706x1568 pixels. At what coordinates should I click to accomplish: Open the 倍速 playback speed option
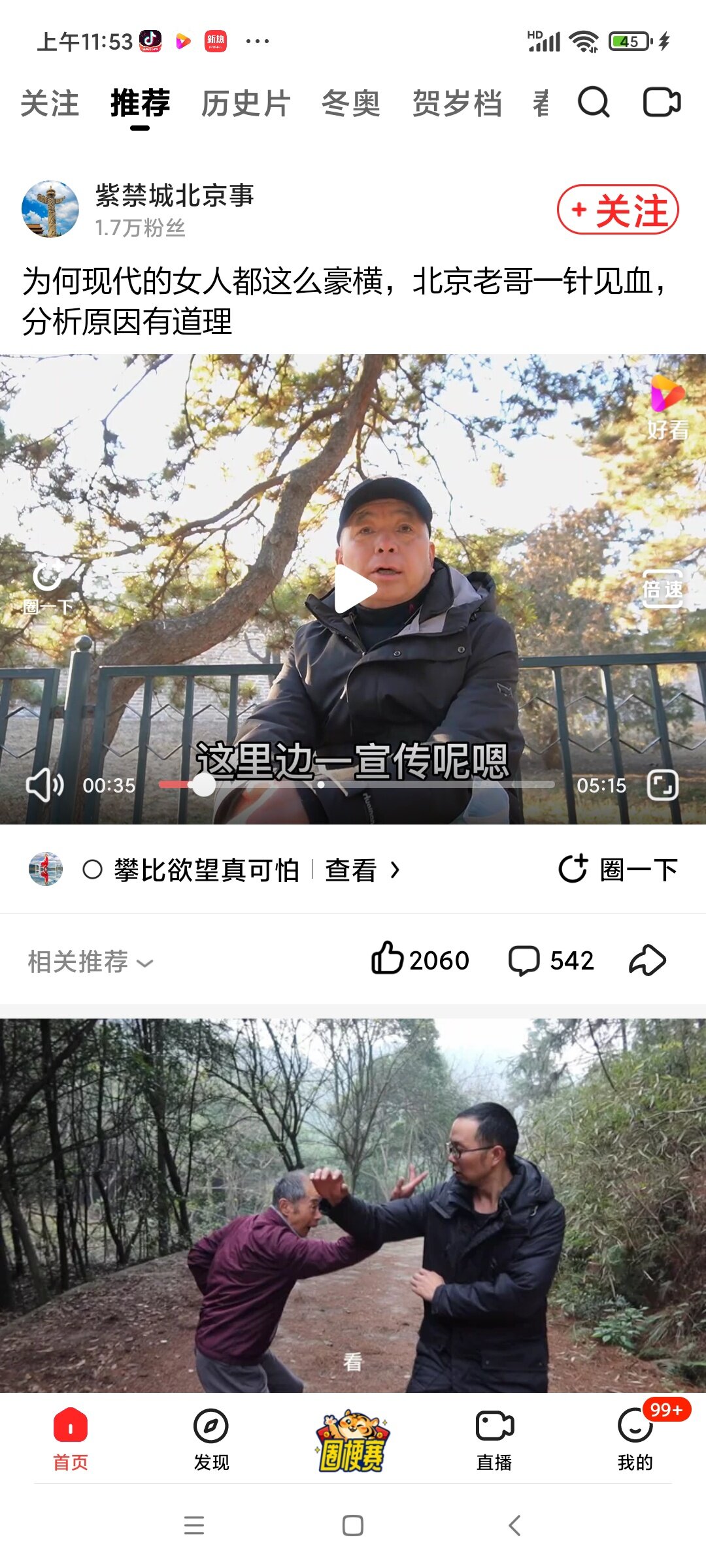662,589
